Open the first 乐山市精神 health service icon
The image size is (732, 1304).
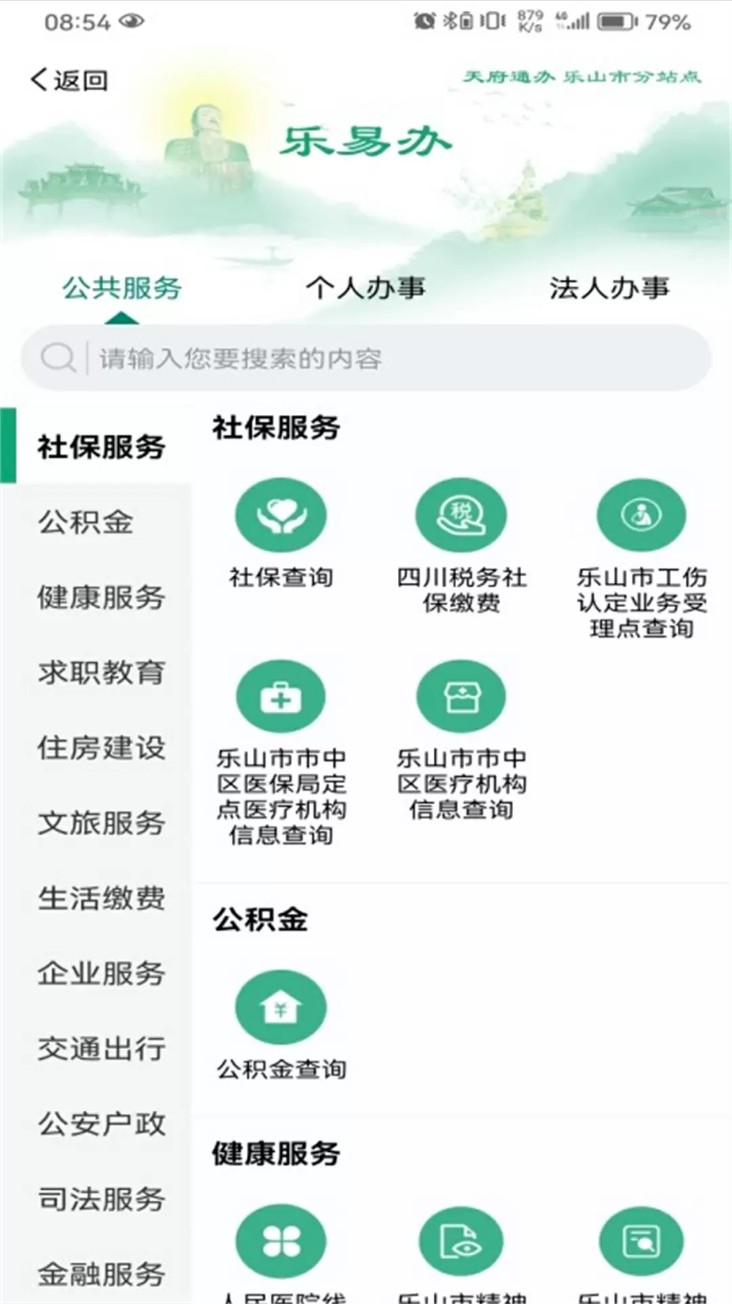point(461,1238)
